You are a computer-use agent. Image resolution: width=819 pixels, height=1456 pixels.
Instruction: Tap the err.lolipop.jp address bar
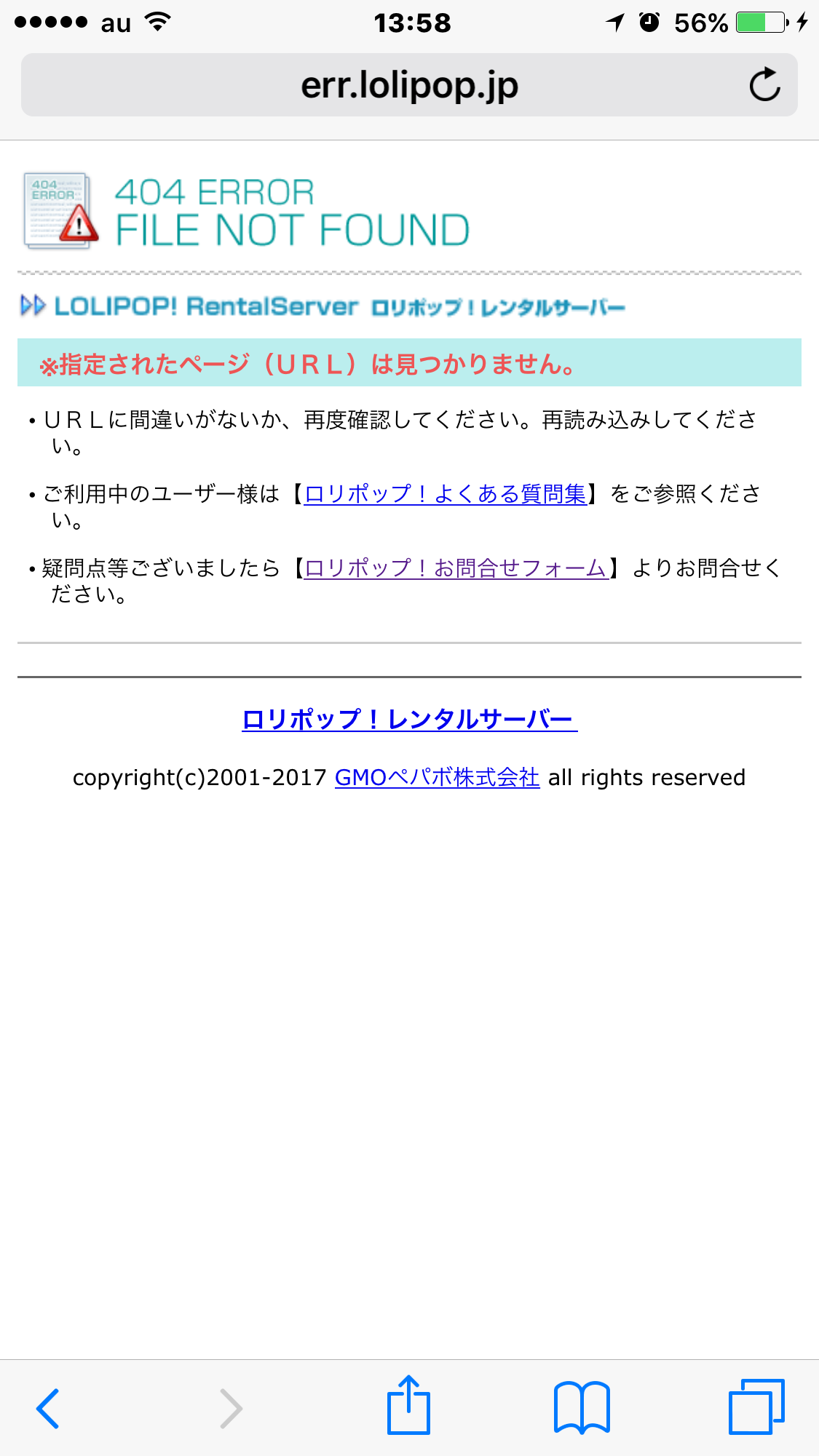click(409, 84)
